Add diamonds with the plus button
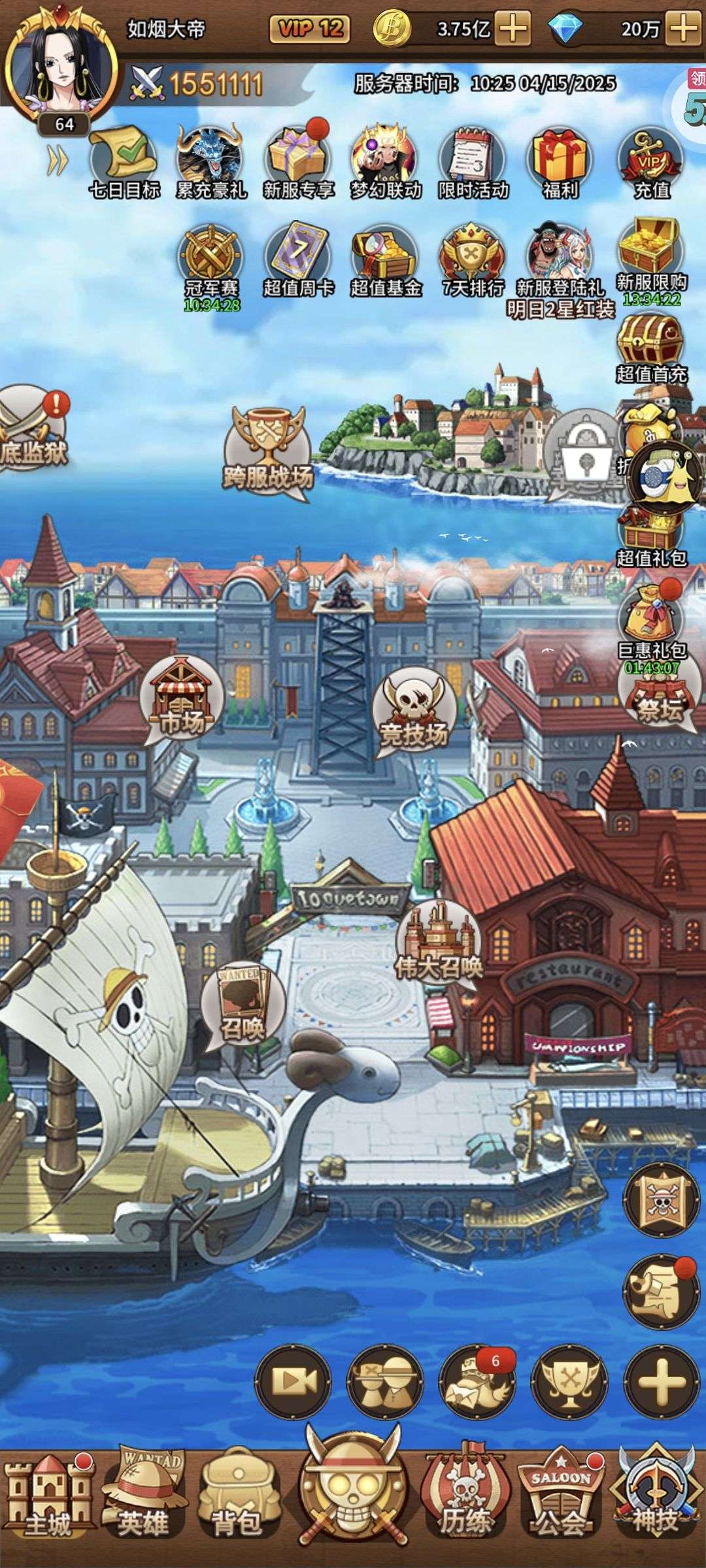 pos(684,29)
